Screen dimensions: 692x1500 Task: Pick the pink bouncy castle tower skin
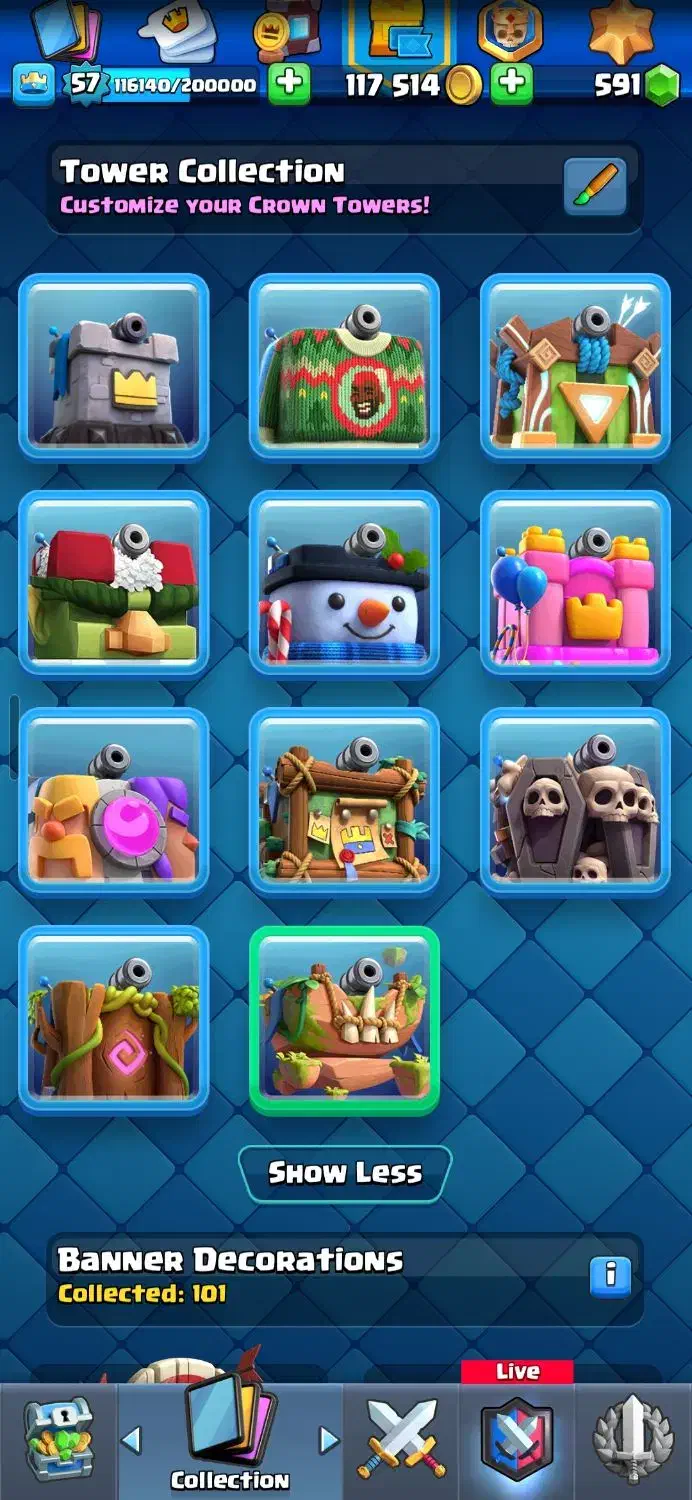pos(575,583)
